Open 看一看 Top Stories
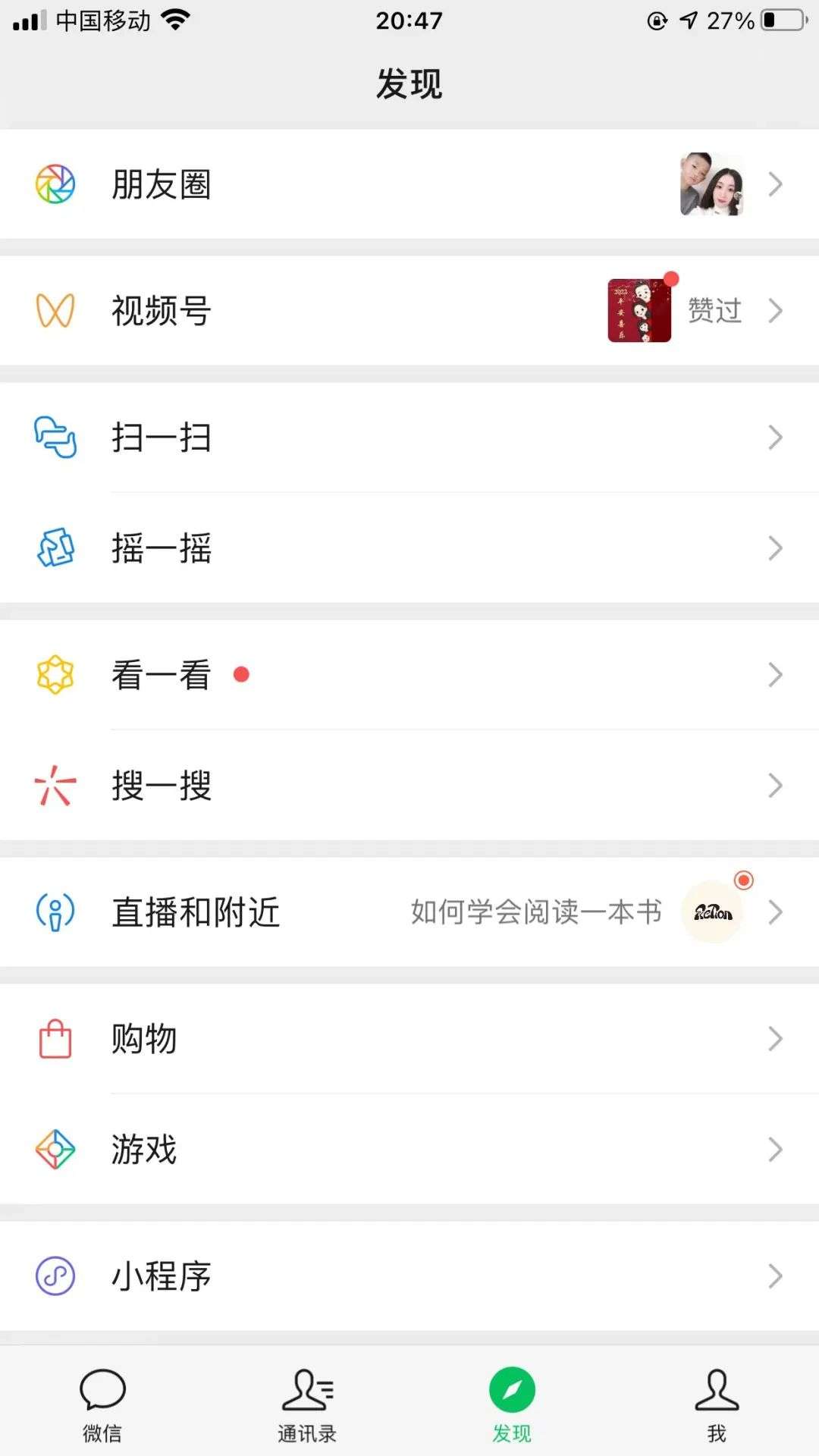The height and width of the screenshot is (1456, 819). (161, 675)
